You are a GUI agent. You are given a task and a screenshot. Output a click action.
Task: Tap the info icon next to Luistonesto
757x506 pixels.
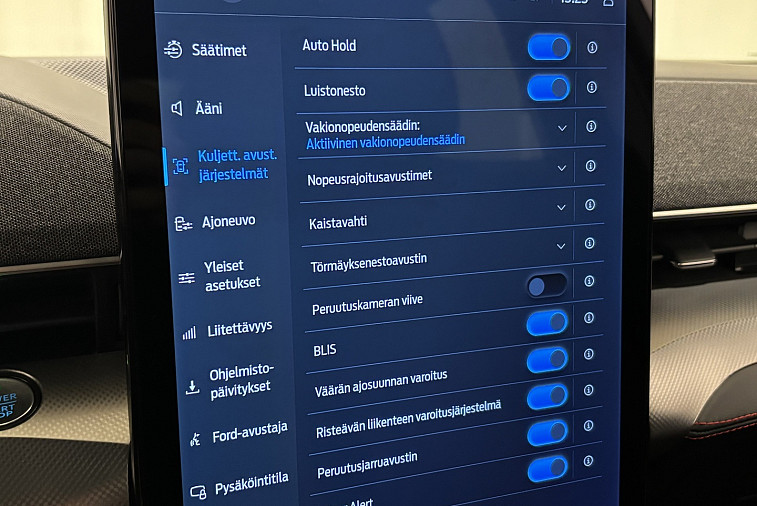[x=591, y=87]
